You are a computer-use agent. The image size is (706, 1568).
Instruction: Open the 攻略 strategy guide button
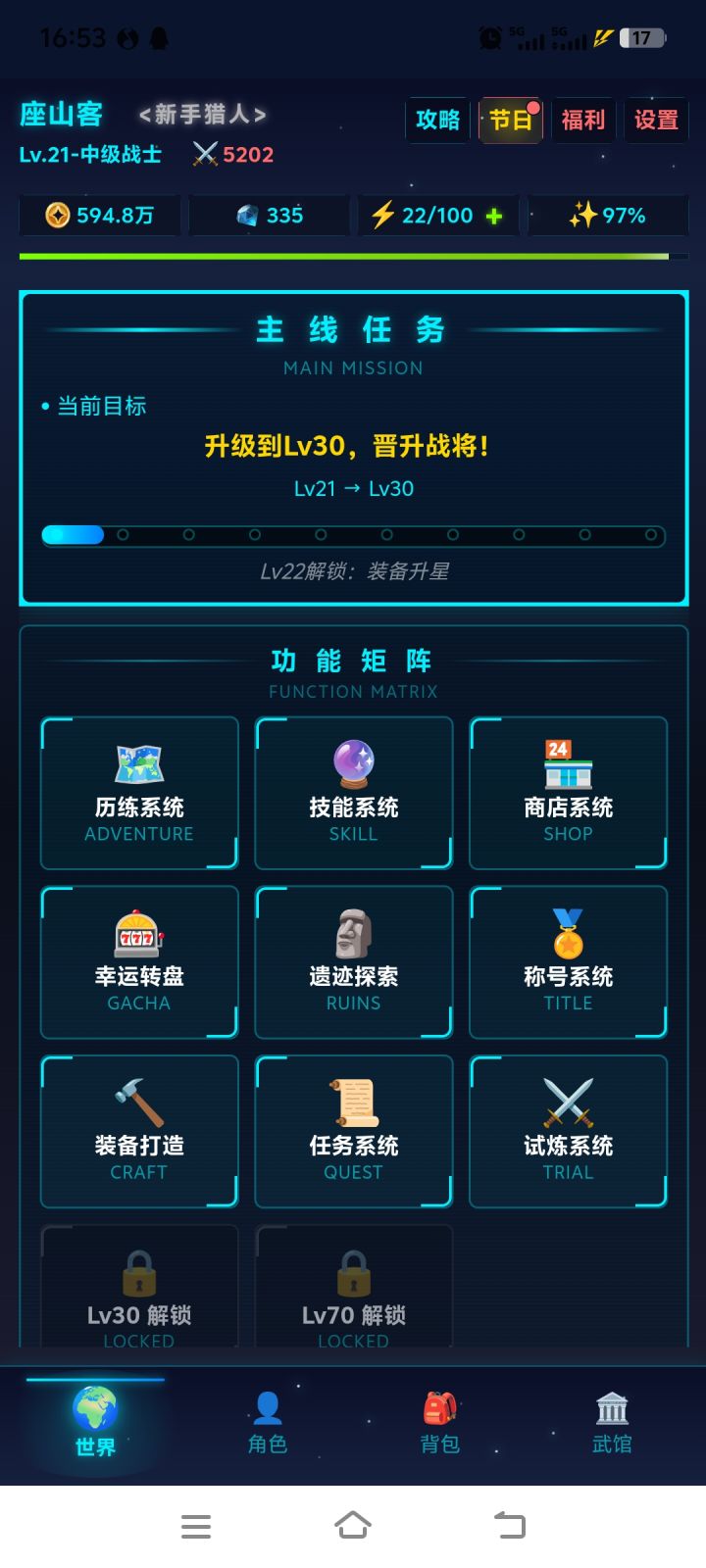point(437,120)
